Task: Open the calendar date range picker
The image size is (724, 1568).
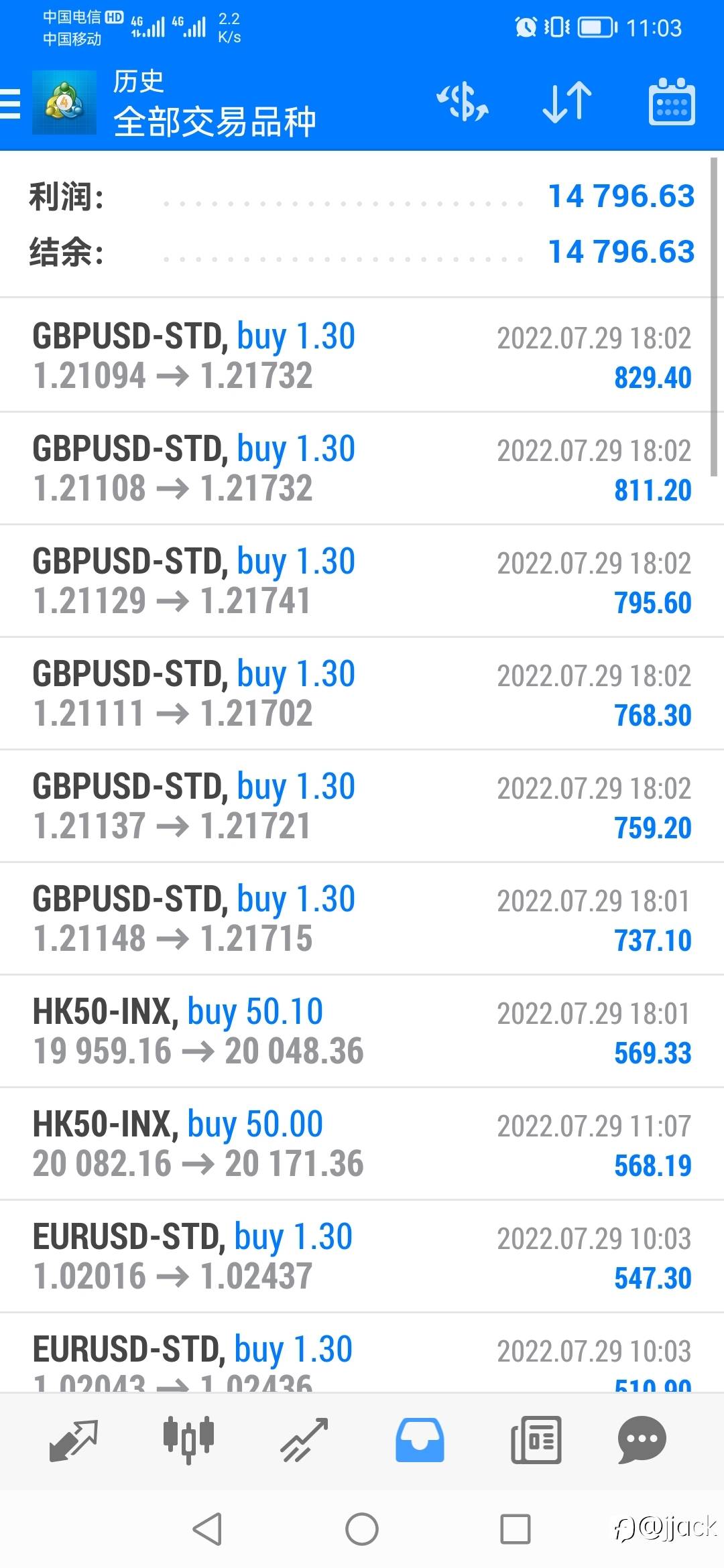Action: coord(672,102)
